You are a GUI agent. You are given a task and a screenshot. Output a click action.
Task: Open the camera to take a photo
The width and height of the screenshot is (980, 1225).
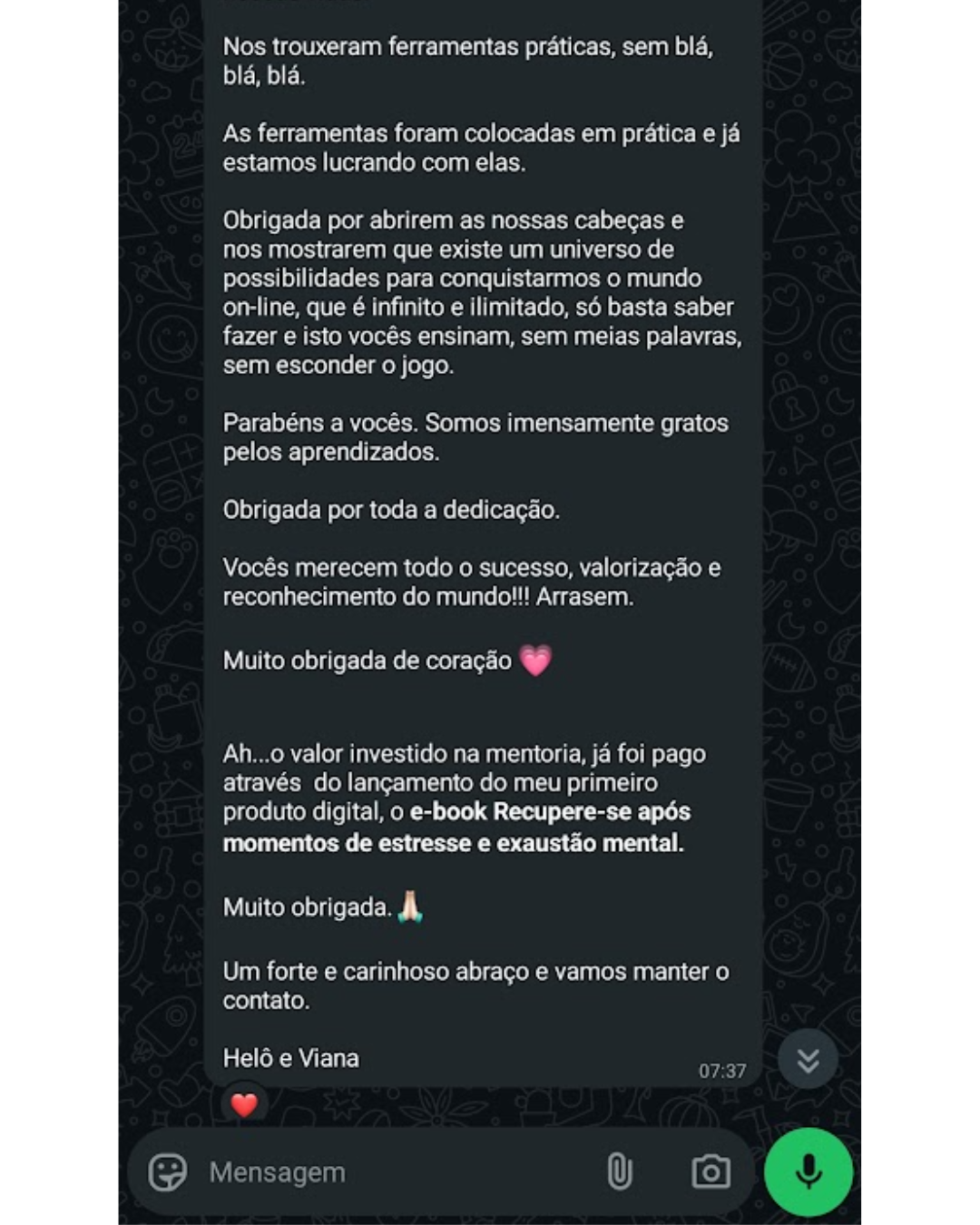(x=710, y=1172)
